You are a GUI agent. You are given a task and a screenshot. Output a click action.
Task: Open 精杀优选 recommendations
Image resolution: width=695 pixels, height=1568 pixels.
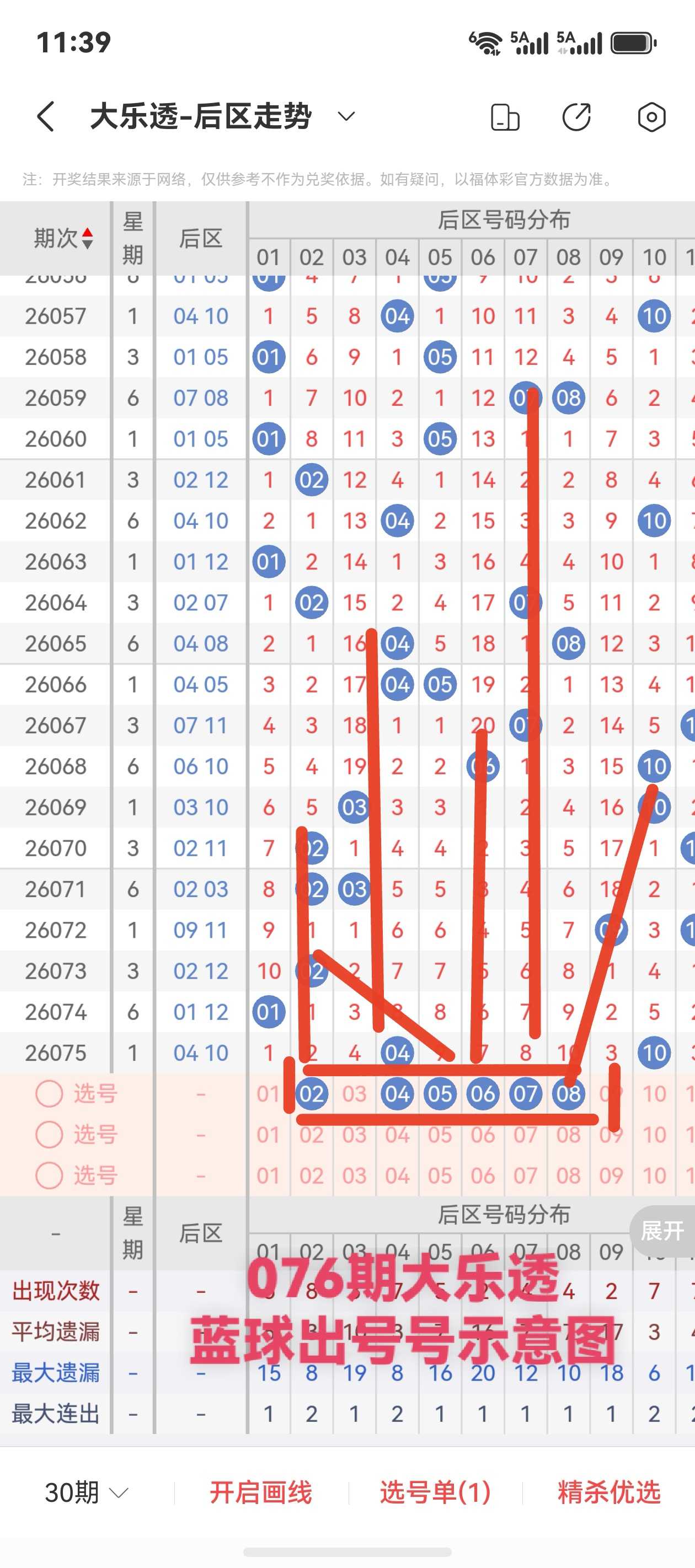(609, 1492)
